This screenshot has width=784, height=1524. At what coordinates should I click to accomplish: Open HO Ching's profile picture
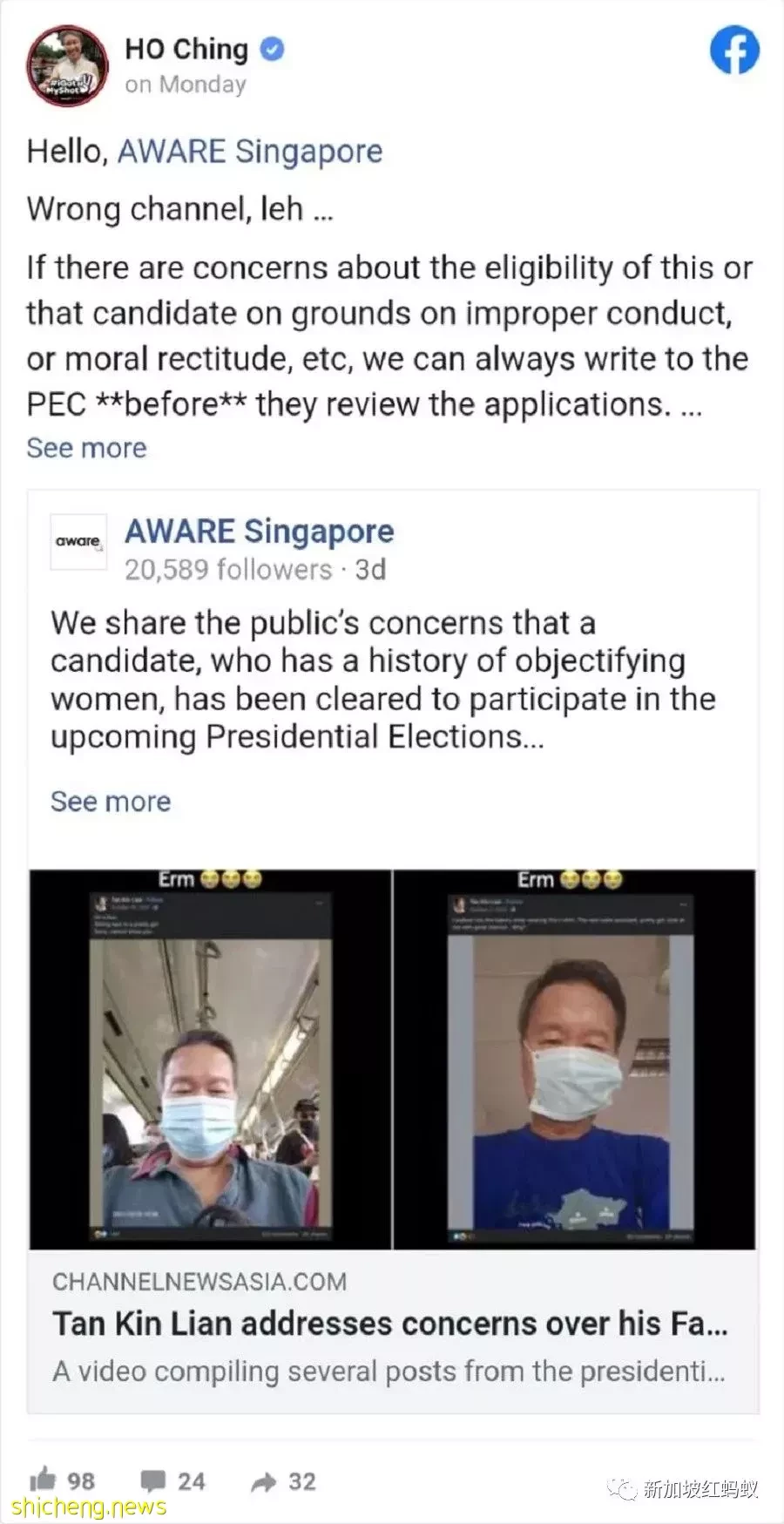click(x=68, y=65)
